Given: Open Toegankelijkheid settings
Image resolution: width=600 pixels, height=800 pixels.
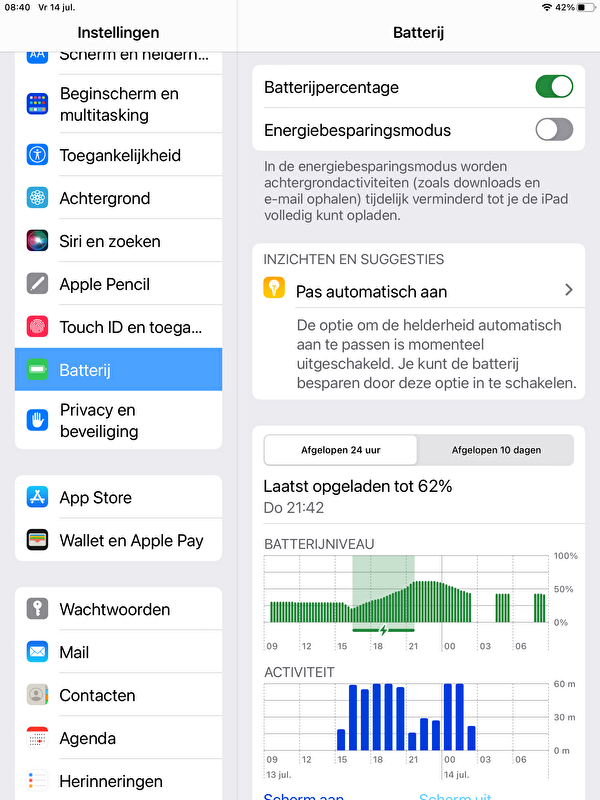Looking at the screenshot, I should (x=119, y=155).
